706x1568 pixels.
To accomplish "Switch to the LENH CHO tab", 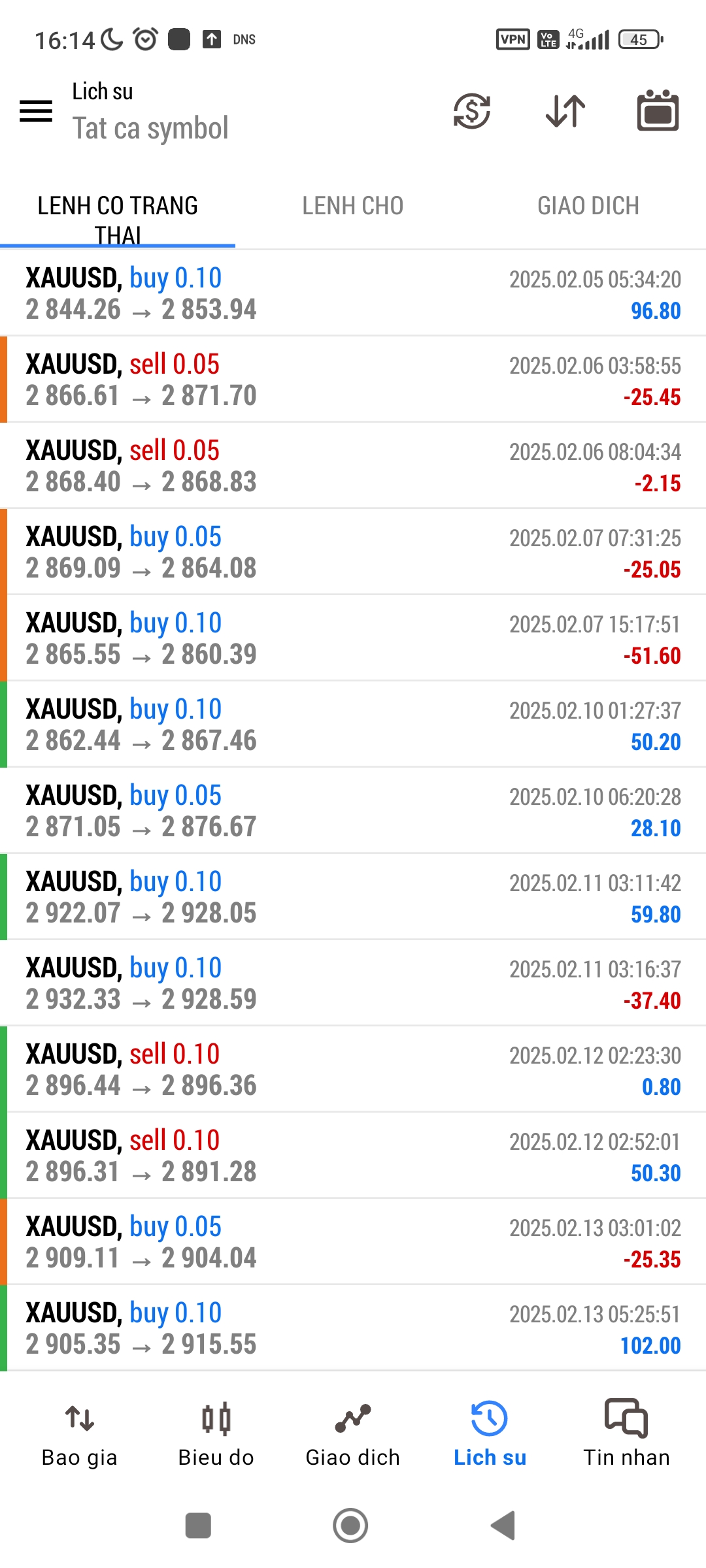I will point(352,206).
